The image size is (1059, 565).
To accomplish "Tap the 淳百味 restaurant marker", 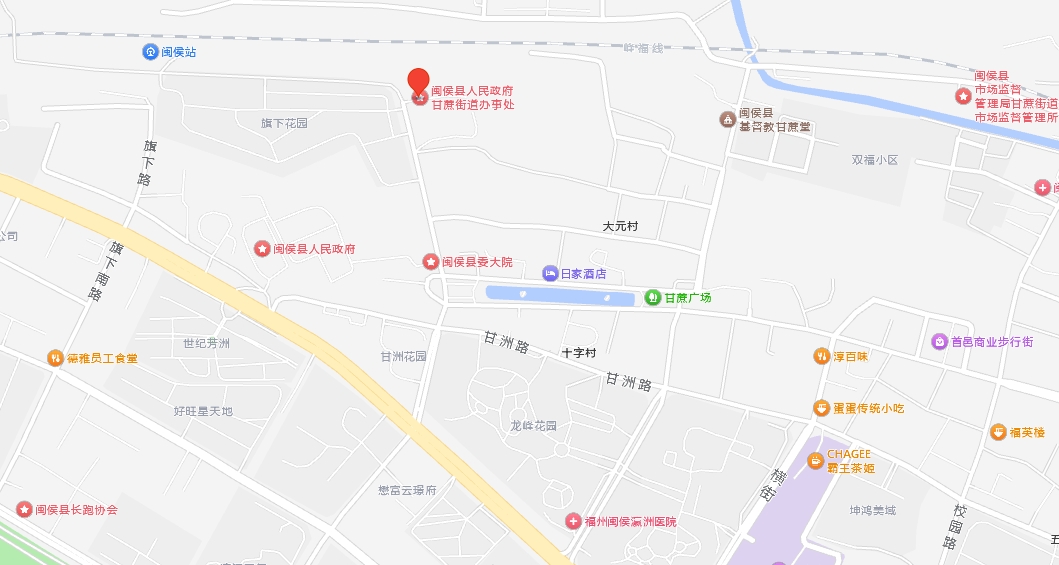I will [821, 355].
